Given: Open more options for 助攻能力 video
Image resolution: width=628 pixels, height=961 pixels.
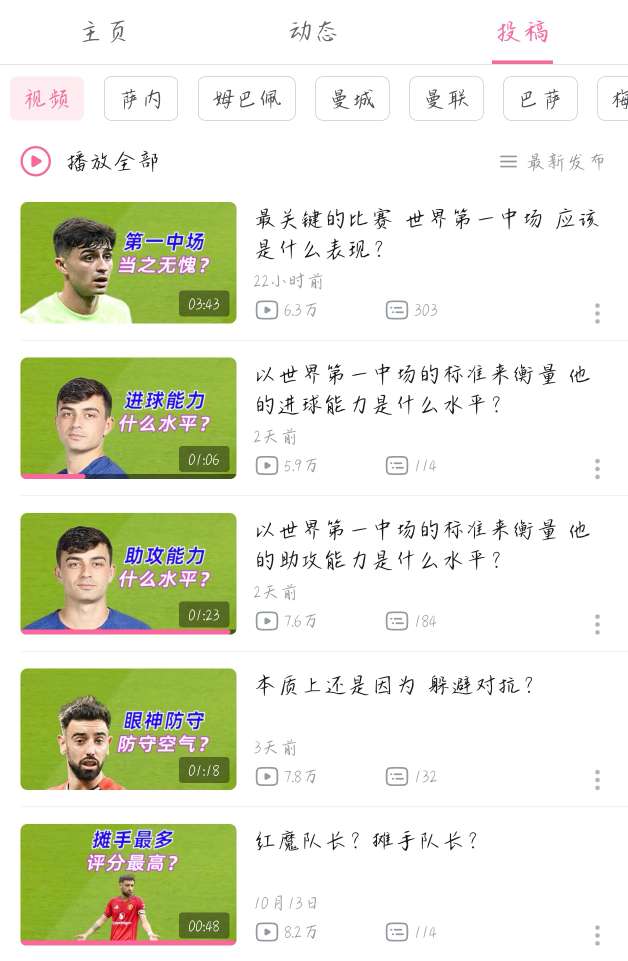Looking at the screenshot, I should (597, 624).
